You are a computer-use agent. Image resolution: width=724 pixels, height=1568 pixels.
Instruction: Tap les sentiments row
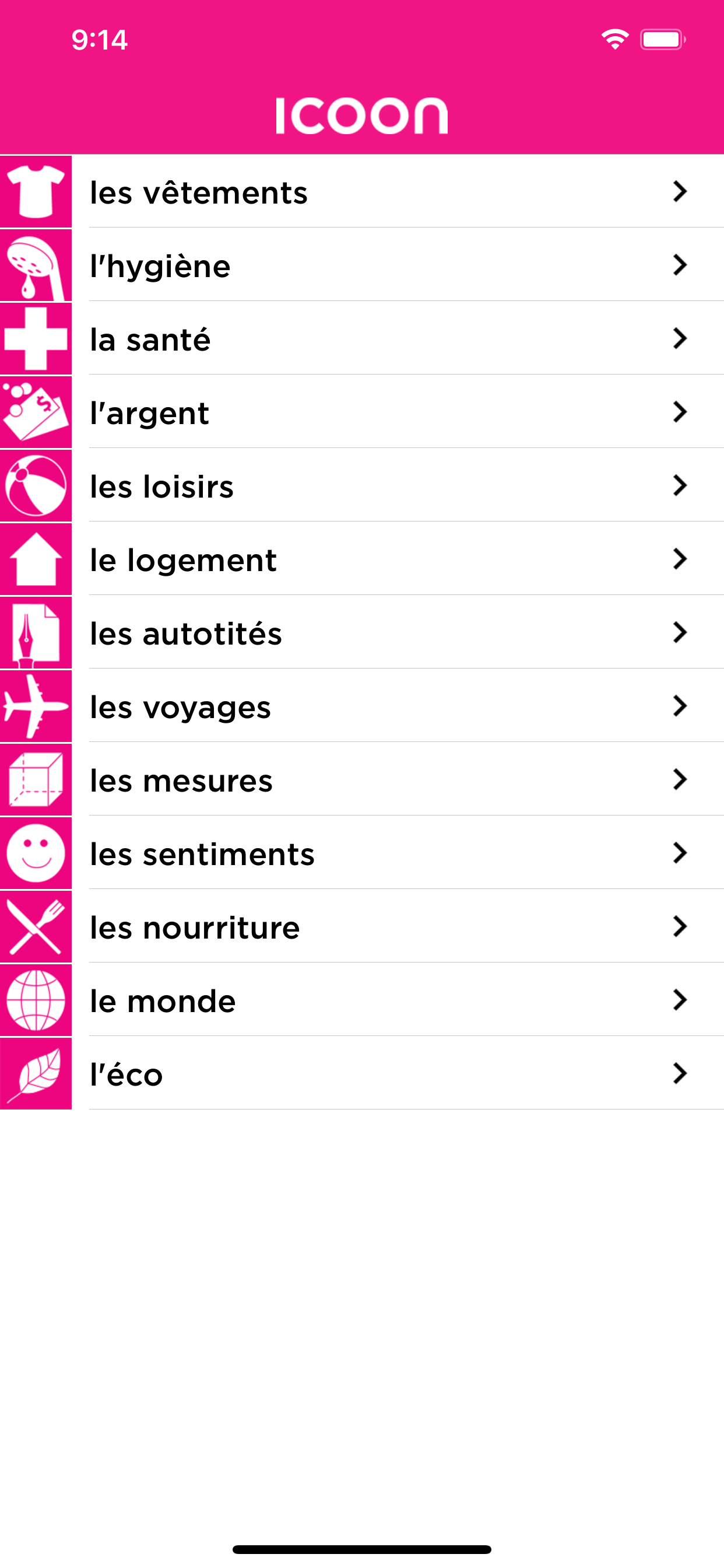click(x=362, y=853)
